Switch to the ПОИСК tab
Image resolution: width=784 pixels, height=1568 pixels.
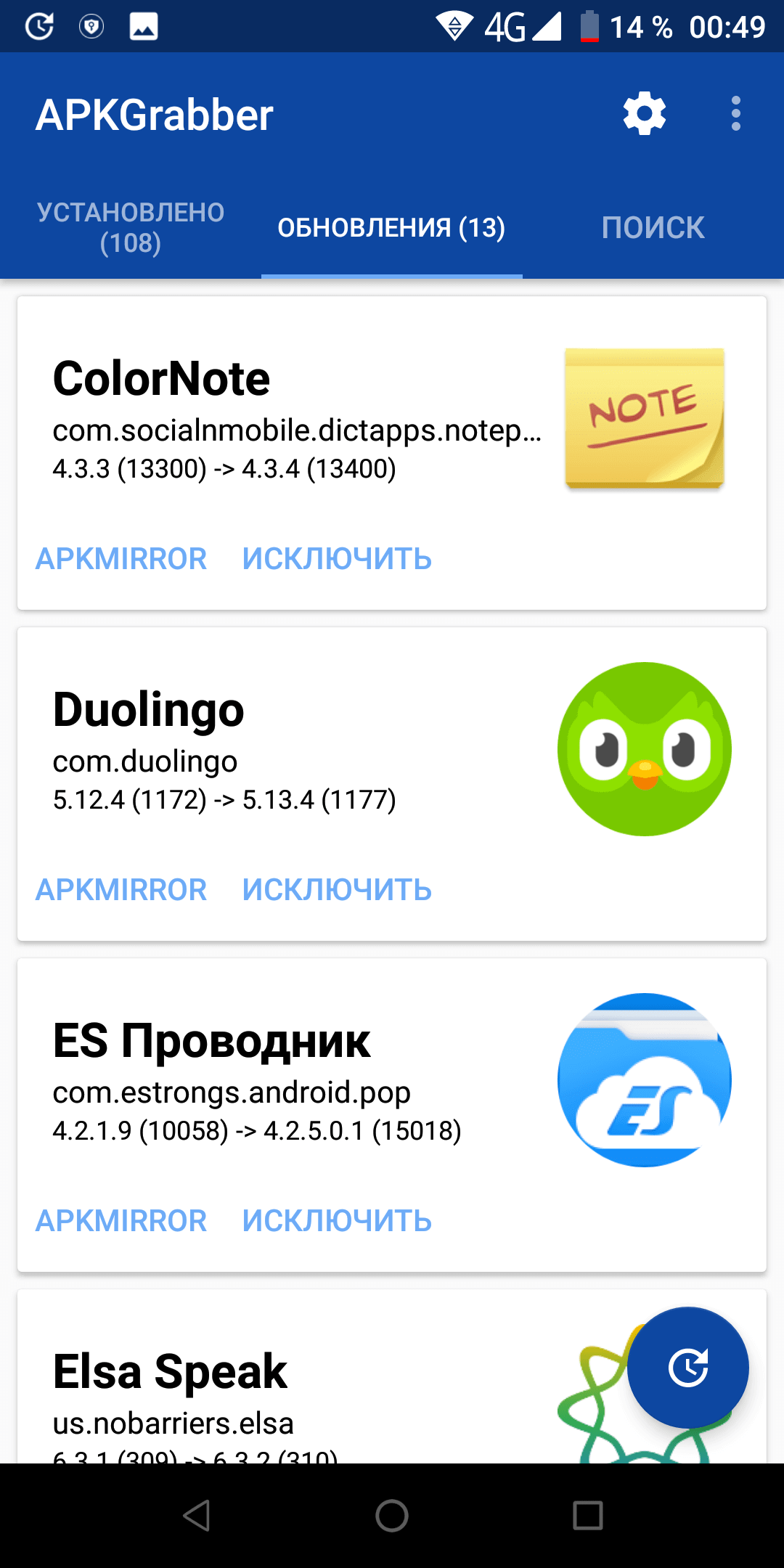pos(653,227)
